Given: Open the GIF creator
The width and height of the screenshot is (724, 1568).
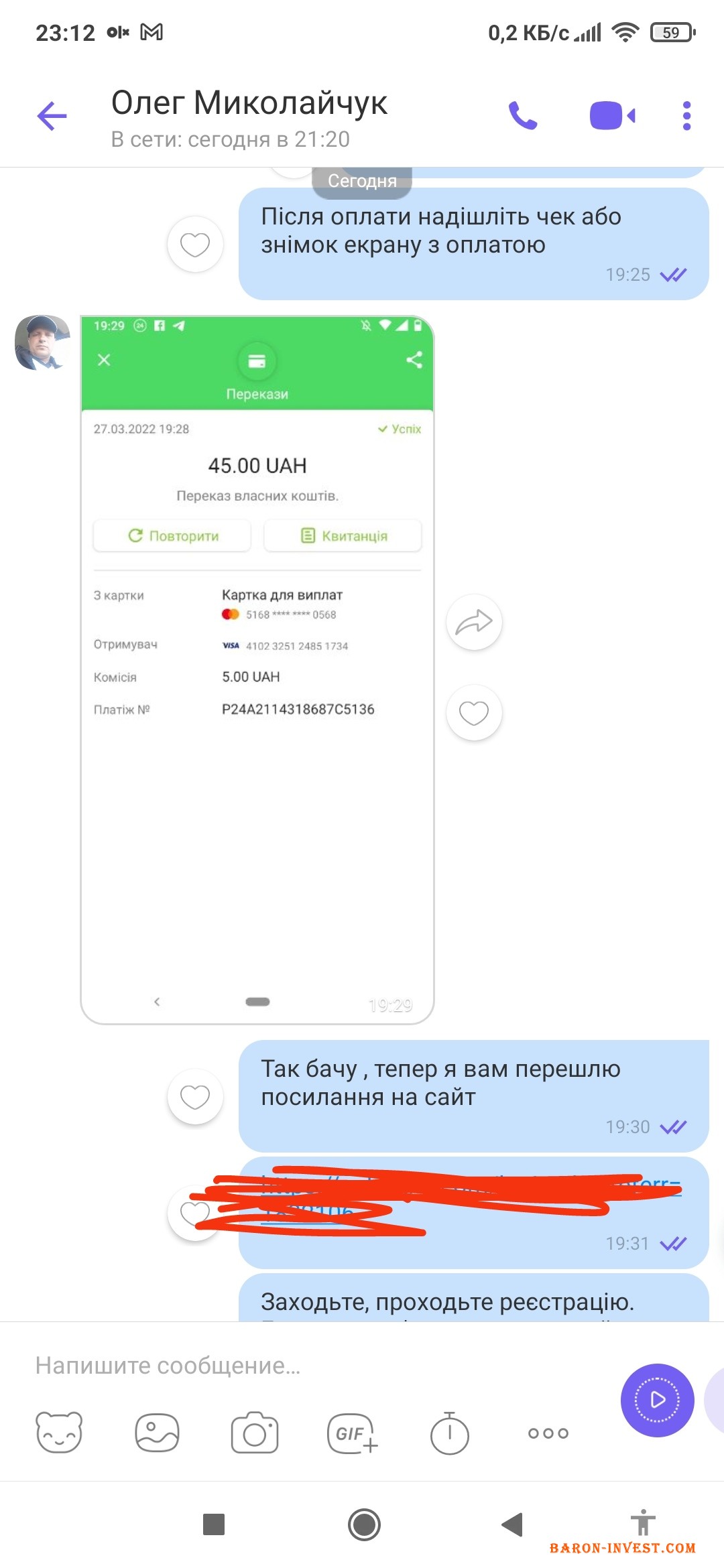Looking at the screenshot, I should point(352,1433).
